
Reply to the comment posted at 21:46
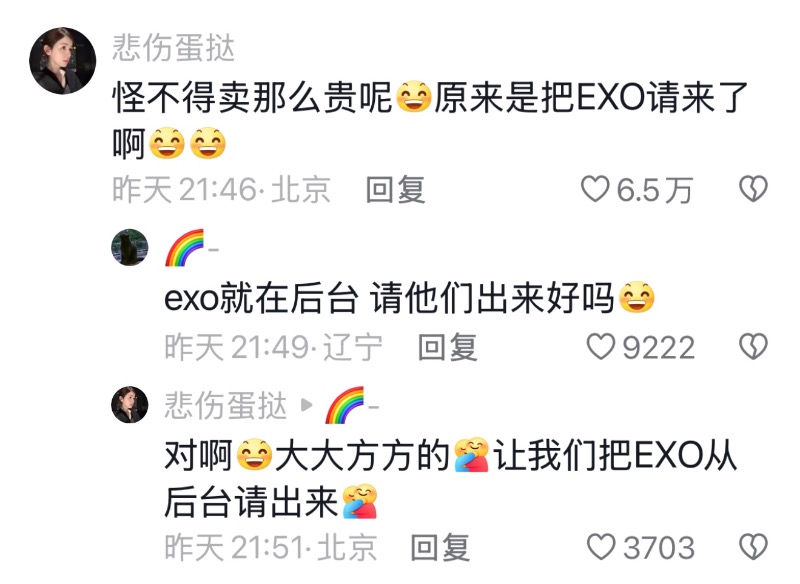click(396, 189)
